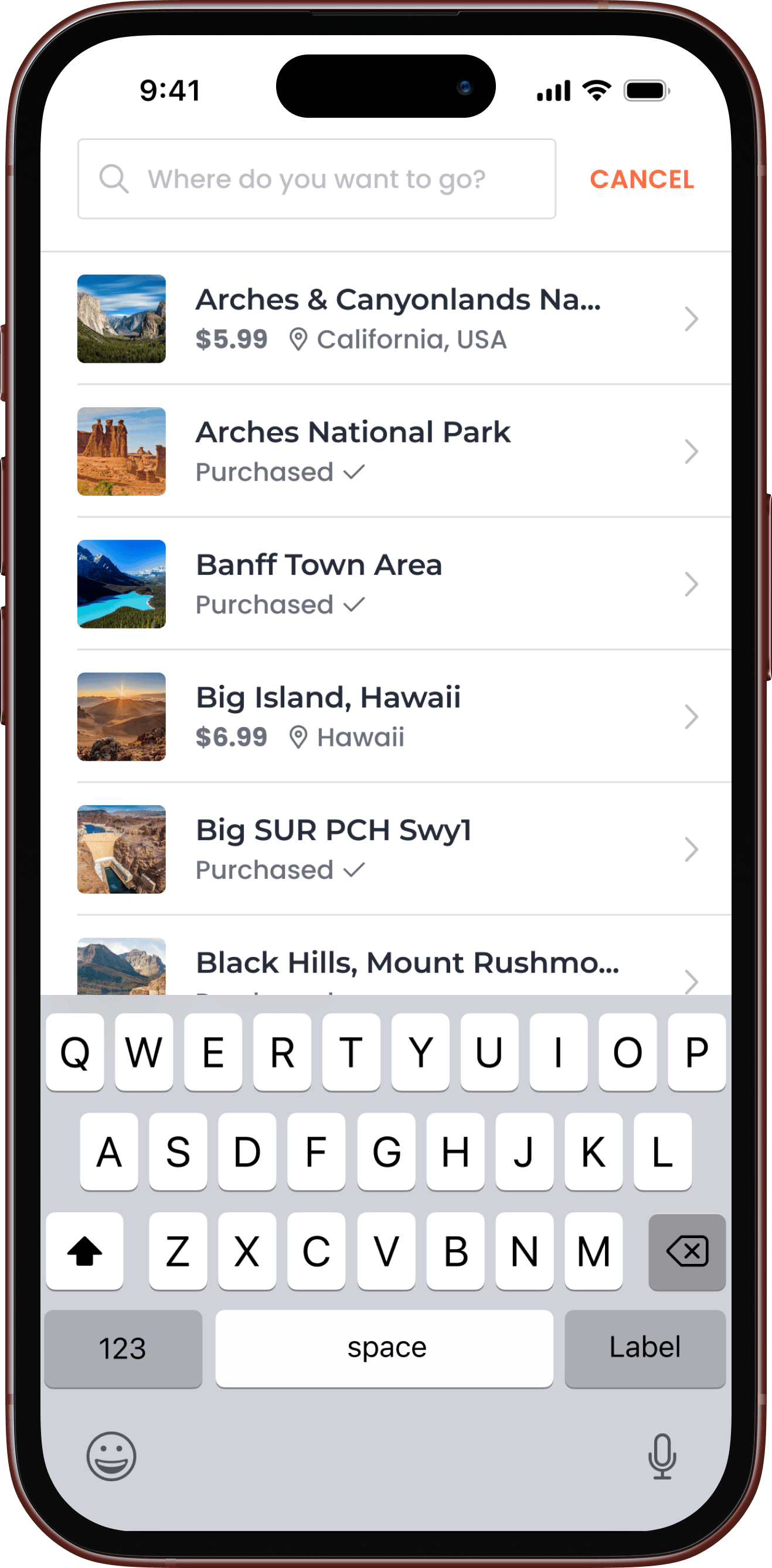Switch keyboard to 123 numbers layout
The image size is (772, 1568).
tap(123, 1348)
